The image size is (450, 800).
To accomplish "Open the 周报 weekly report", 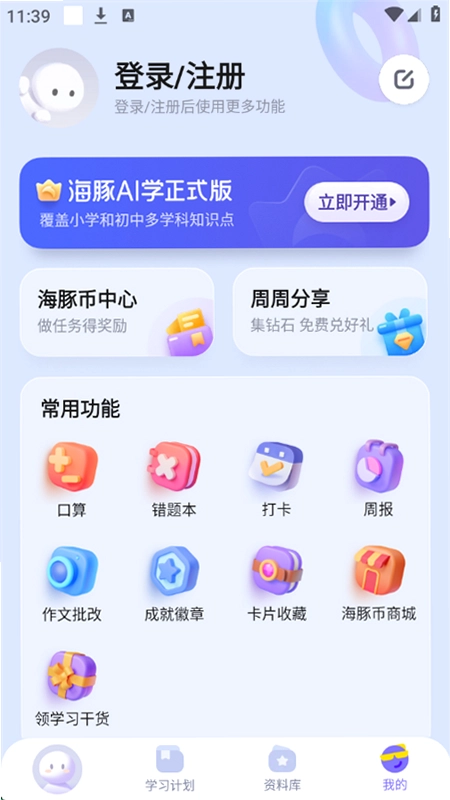I will 378,480.
